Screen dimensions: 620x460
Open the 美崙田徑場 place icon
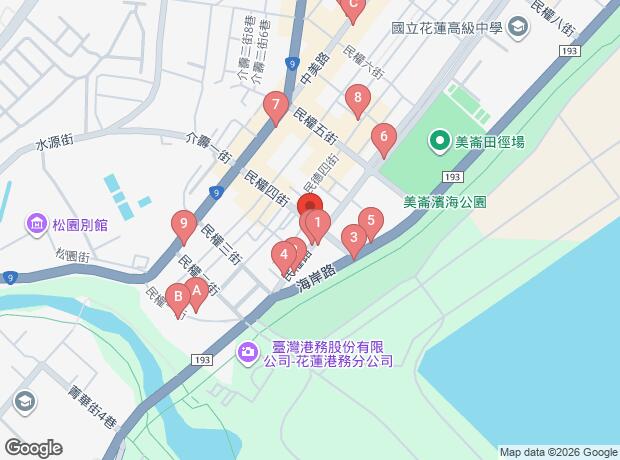(x=438, y=143)
